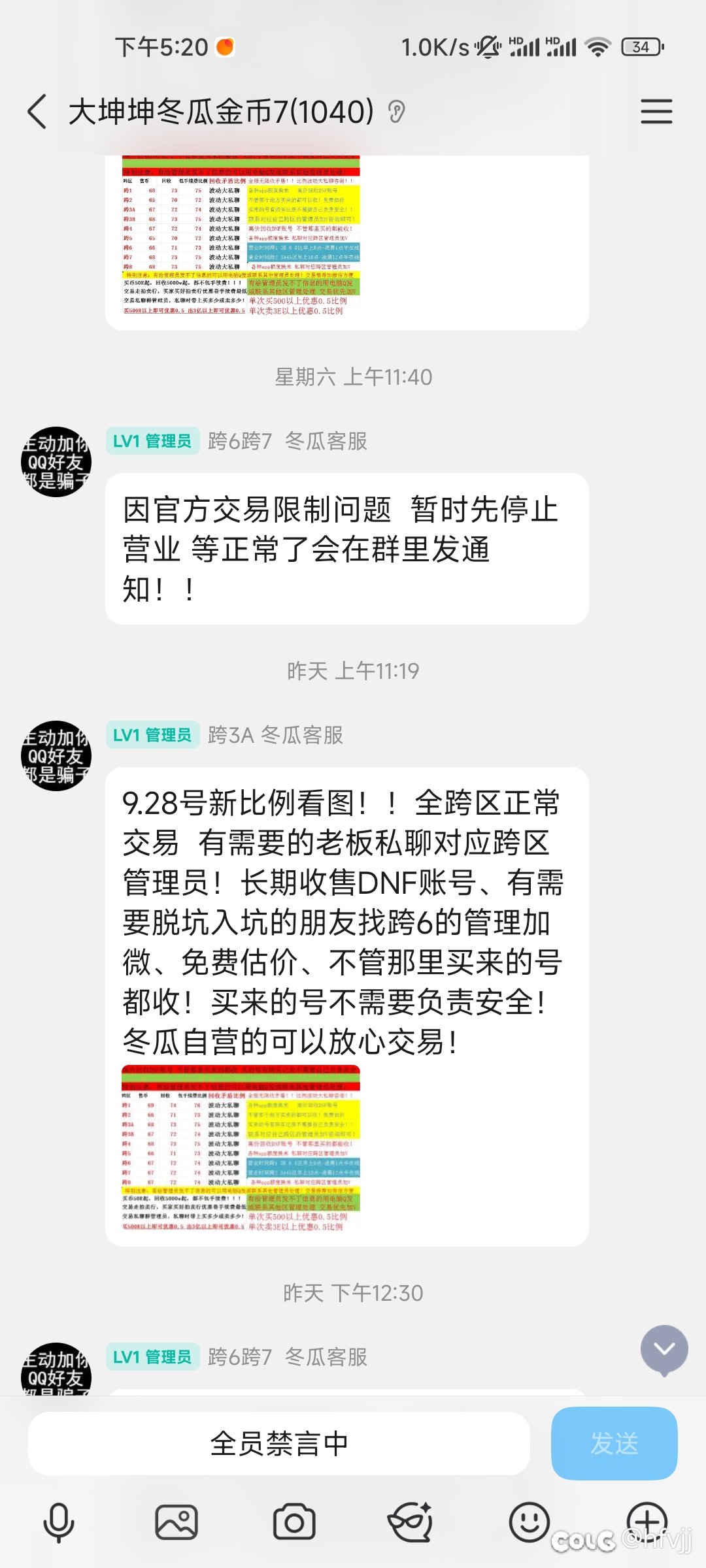The image size is (706, 1568).
Task: Tap the microphone voice input icon
Action: point(58,1522)
